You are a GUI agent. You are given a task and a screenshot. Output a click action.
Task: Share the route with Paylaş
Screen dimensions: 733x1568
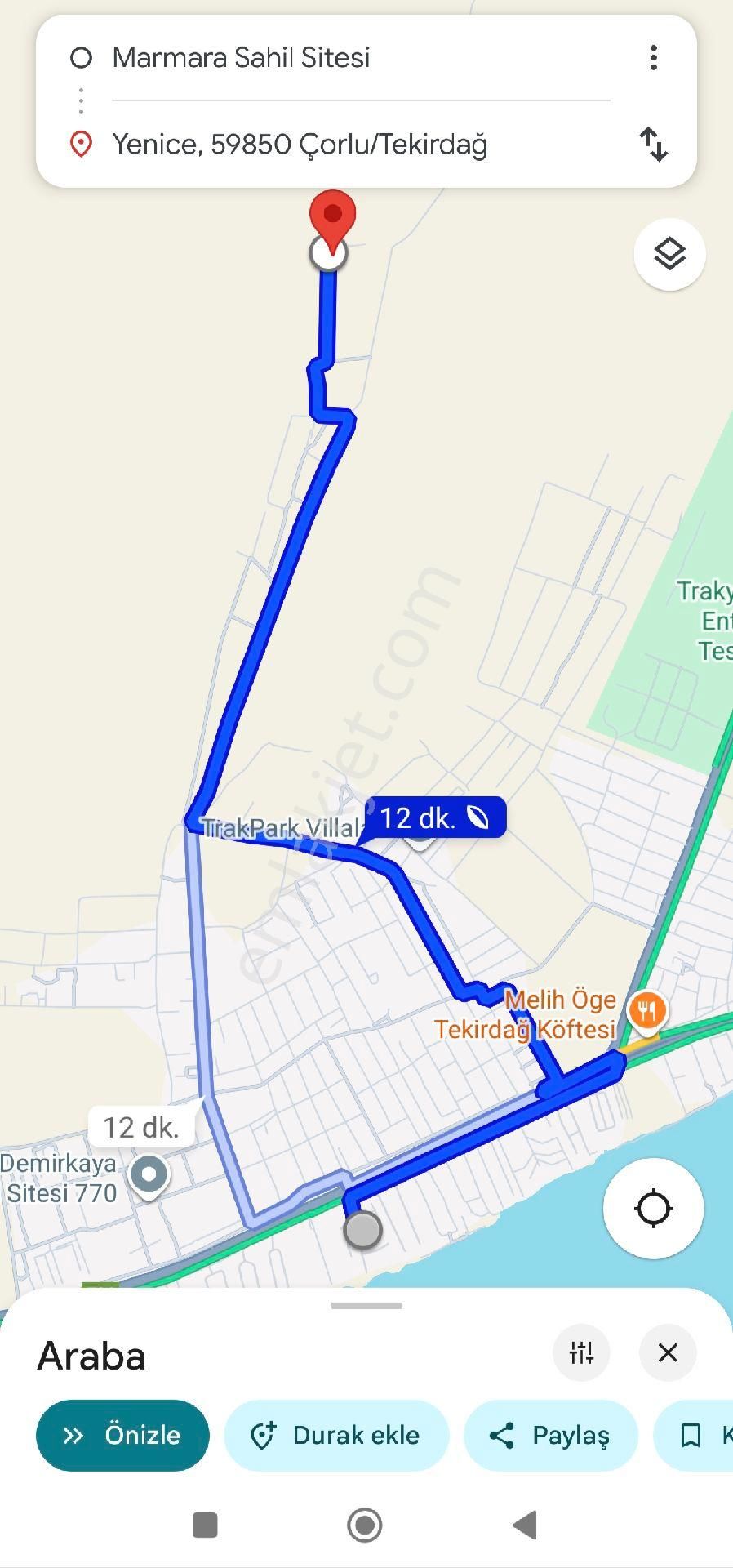coord(550,1435)
